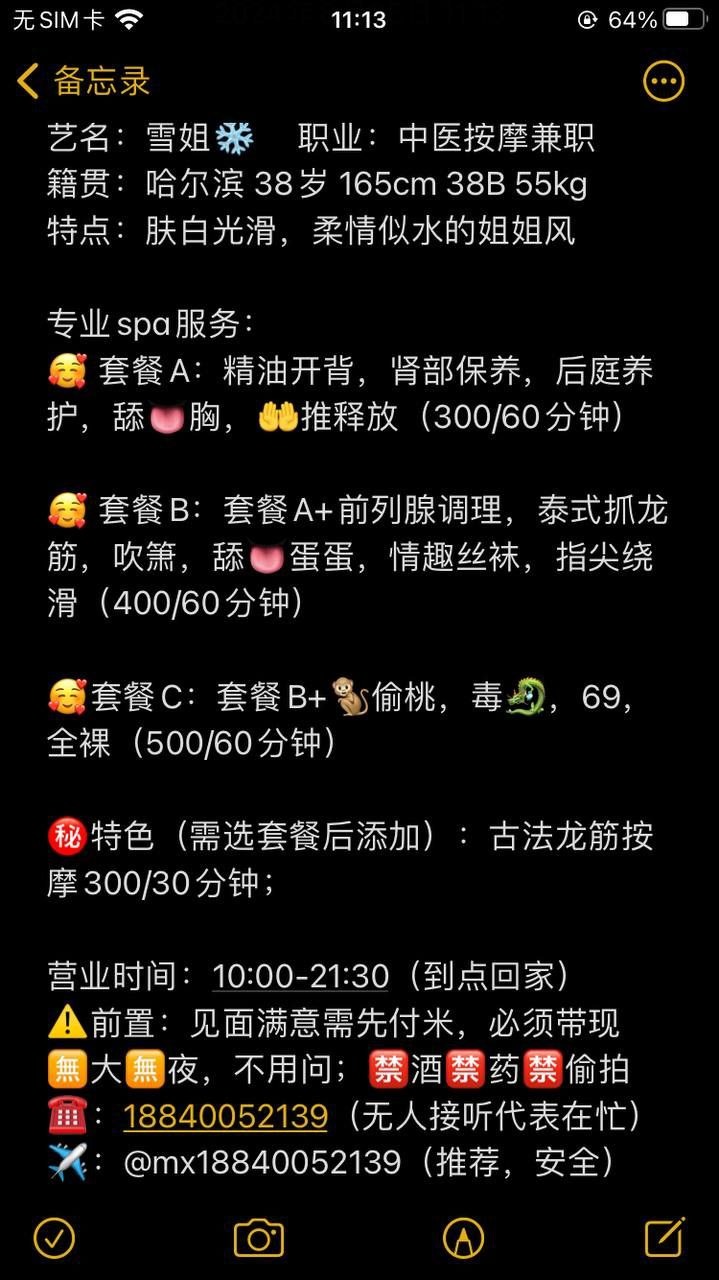Viewport: 719px width, 1280px height.
Task: Compose a new note
Action: click(x=665, y=1237)
